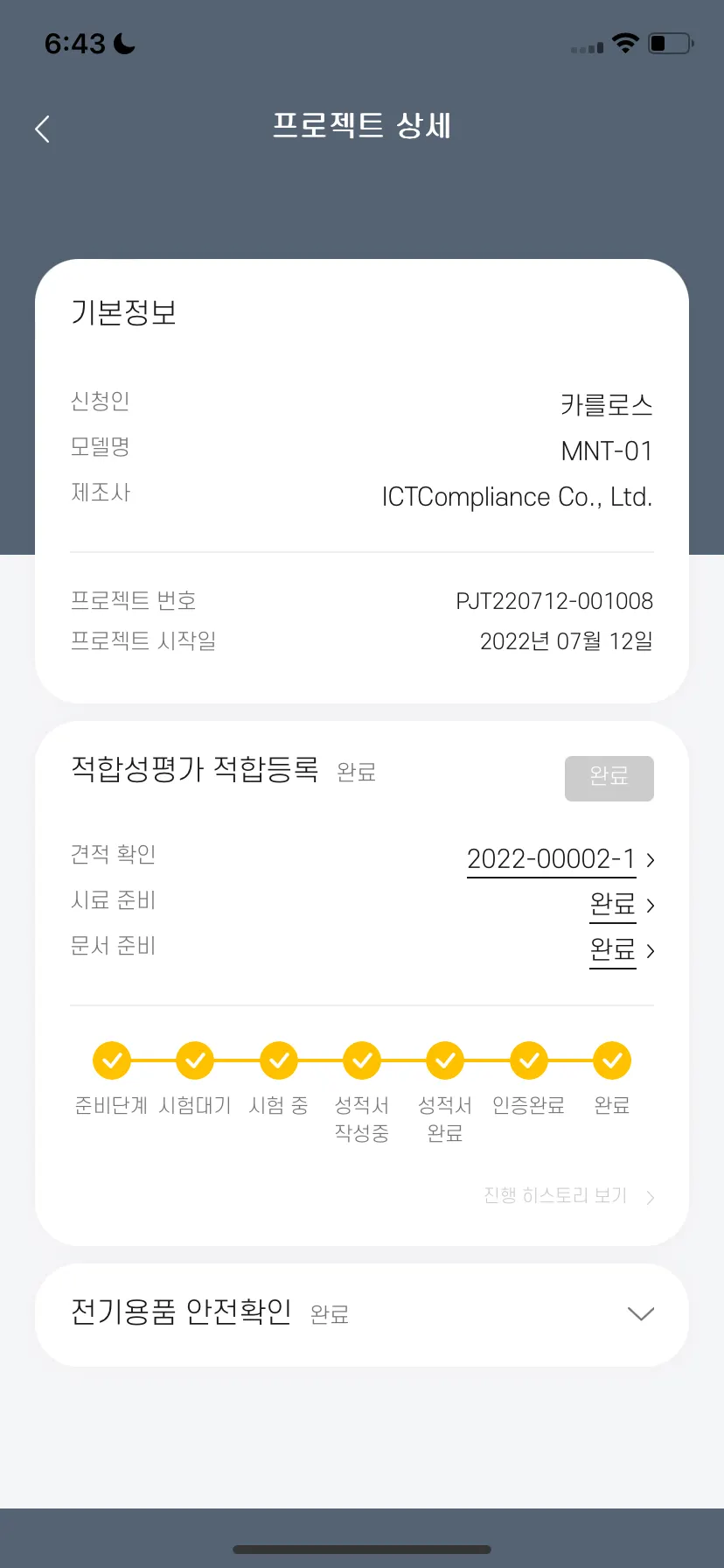The image size is (724, 1568).
Task: Tap the gray 완료 button
Action: 609,778
